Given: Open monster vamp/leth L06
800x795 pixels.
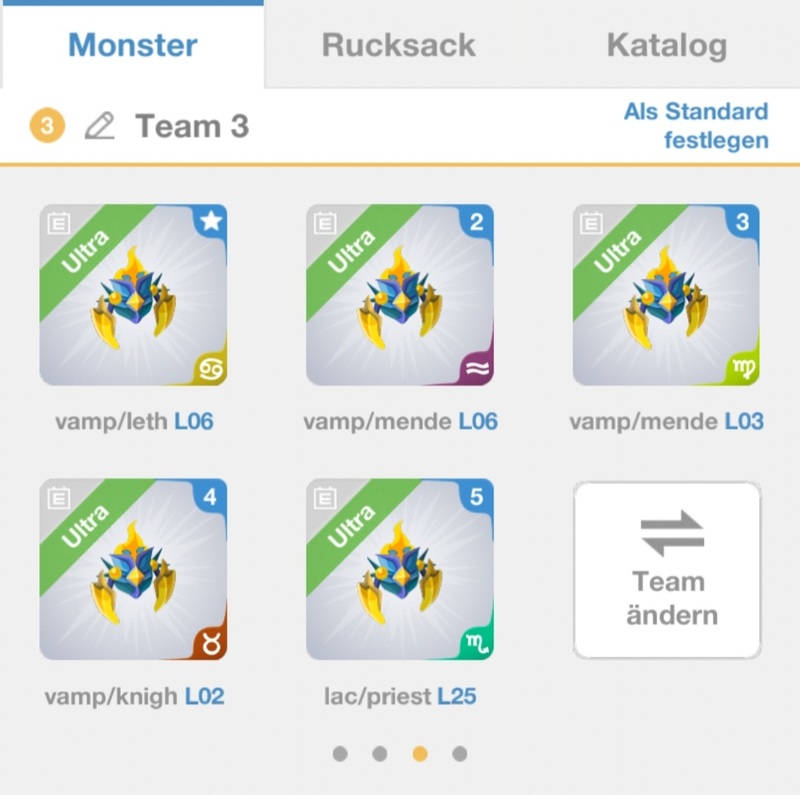Looking at the screenshot, I should click(x=133, y=295).
